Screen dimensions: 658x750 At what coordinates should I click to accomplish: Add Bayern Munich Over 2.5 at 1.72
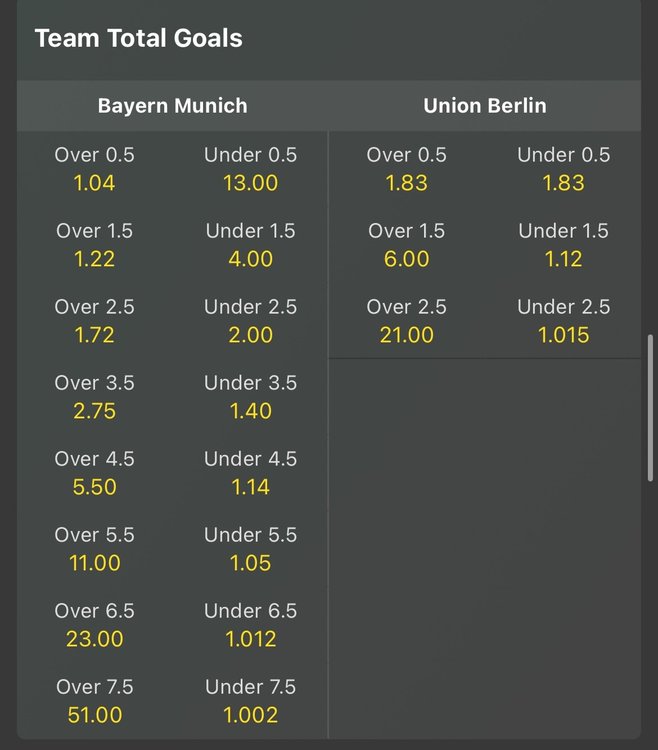[95, 322]
